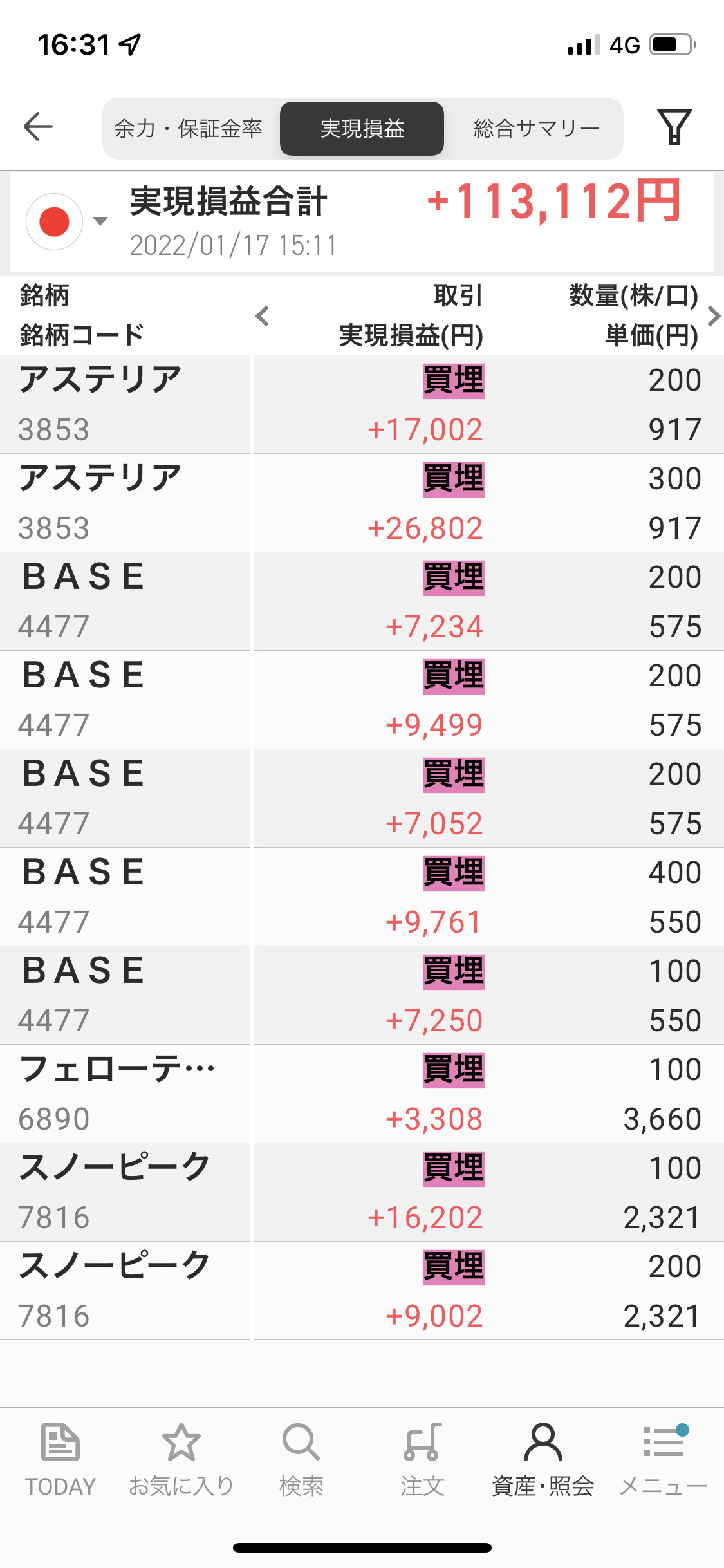Image resolution: width=724 pixels, height=1568 pixels.
Task: Open the filter funnel icon
Action: point(674,127)
